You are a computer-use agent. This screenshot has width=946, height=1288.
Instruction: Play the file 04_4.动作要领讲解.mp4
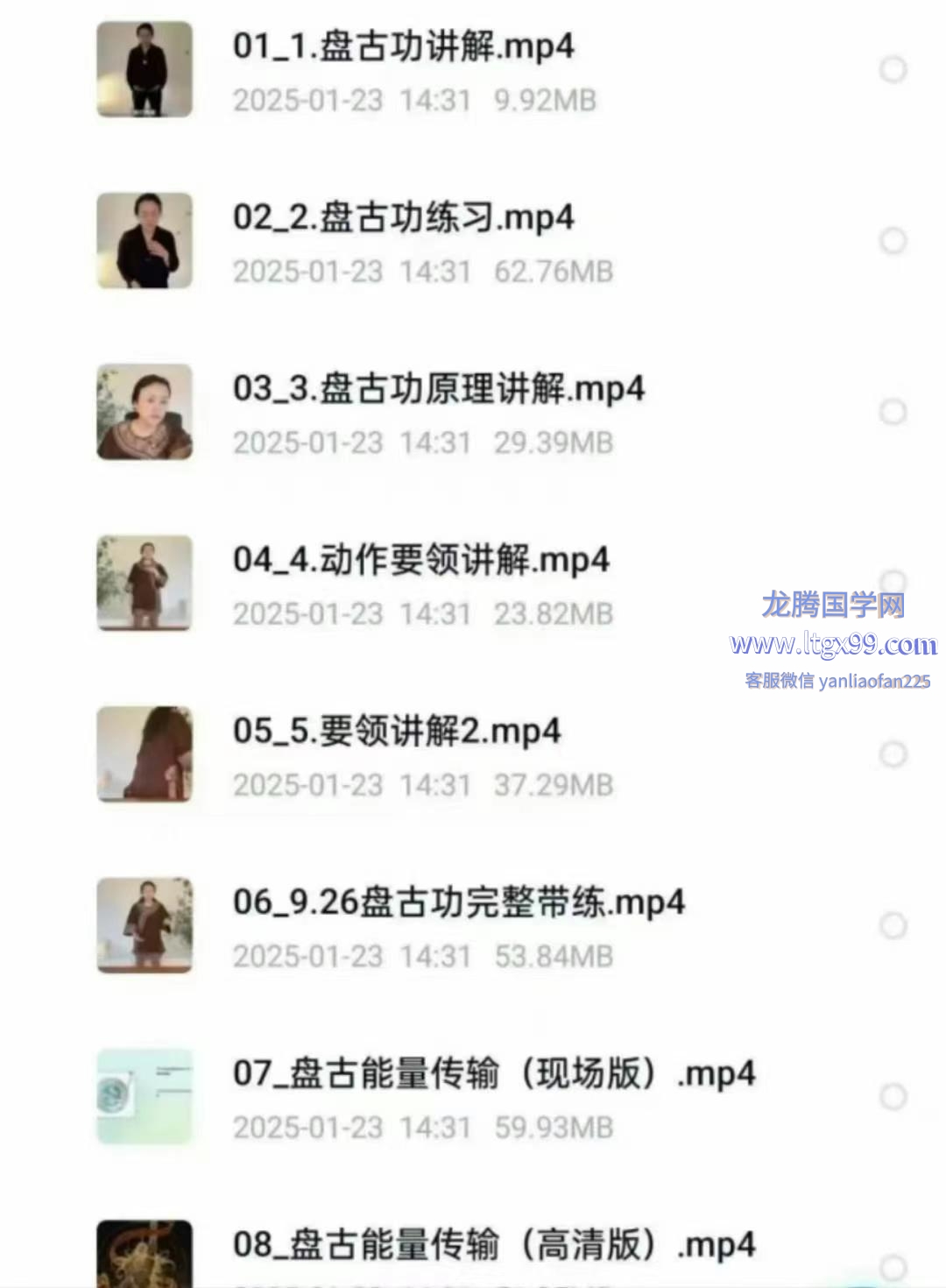(420, 560)
